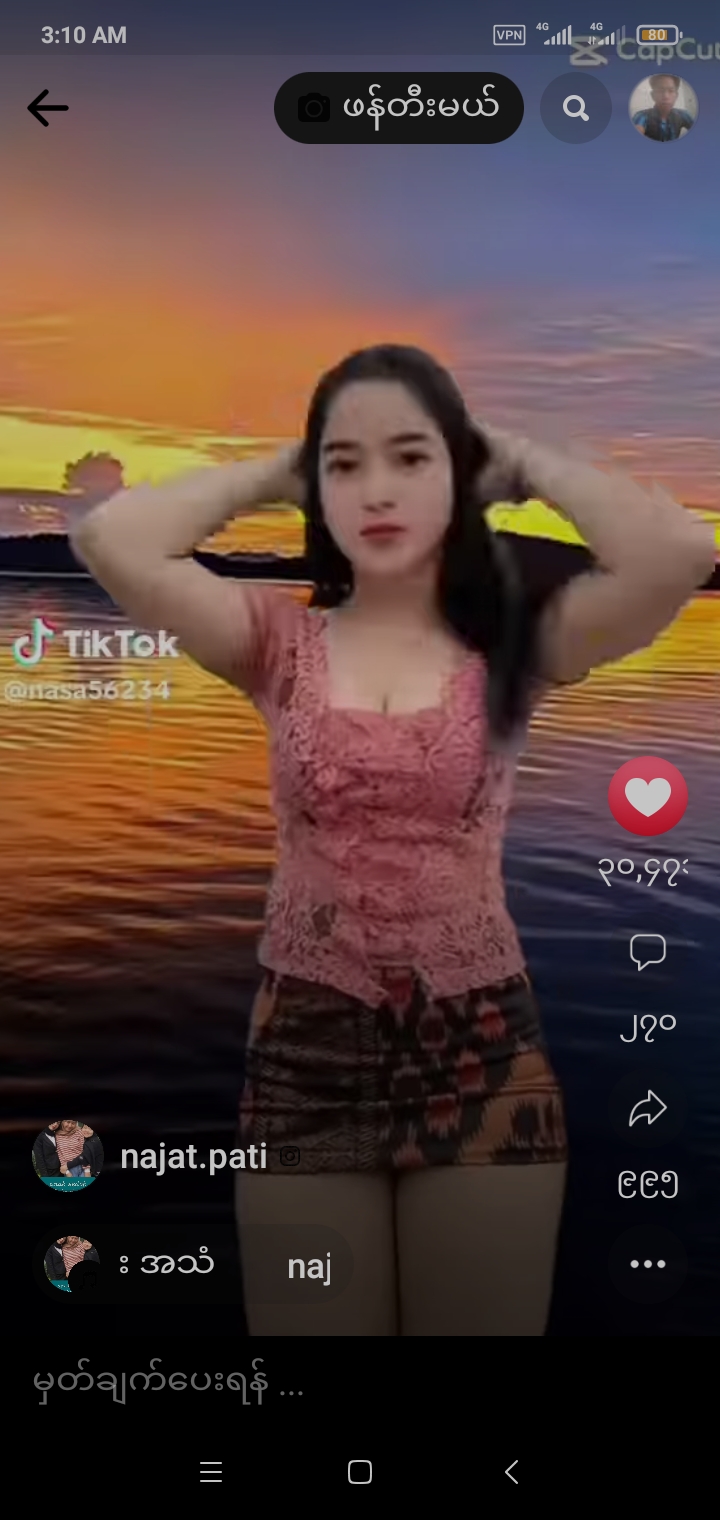Open the အသံ sound chip
Image resolution: width=720 pixels, height=1520 pixels.
coord(190,1265)
